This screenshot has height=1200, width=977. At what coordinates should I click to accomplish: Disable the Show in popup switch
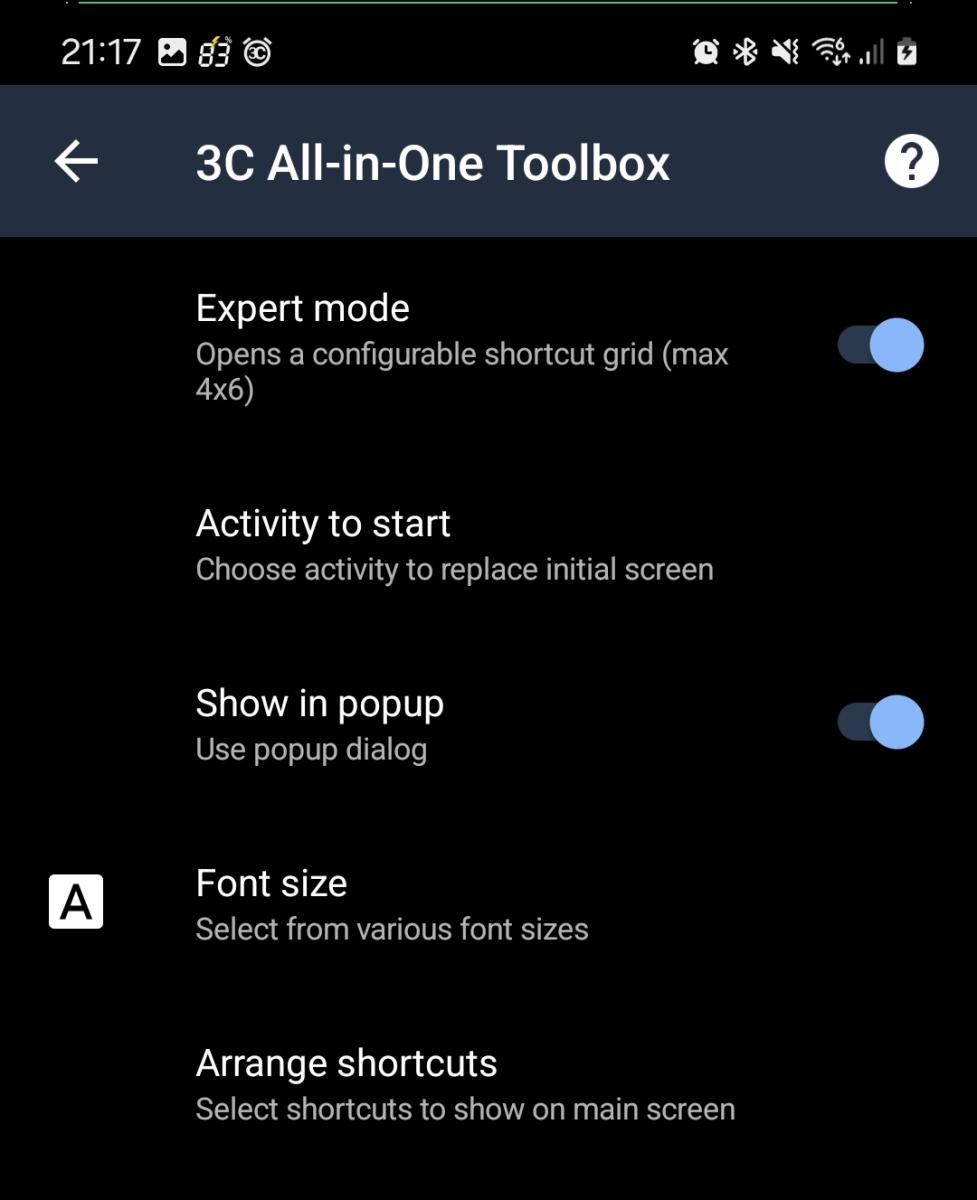(881, 722)
